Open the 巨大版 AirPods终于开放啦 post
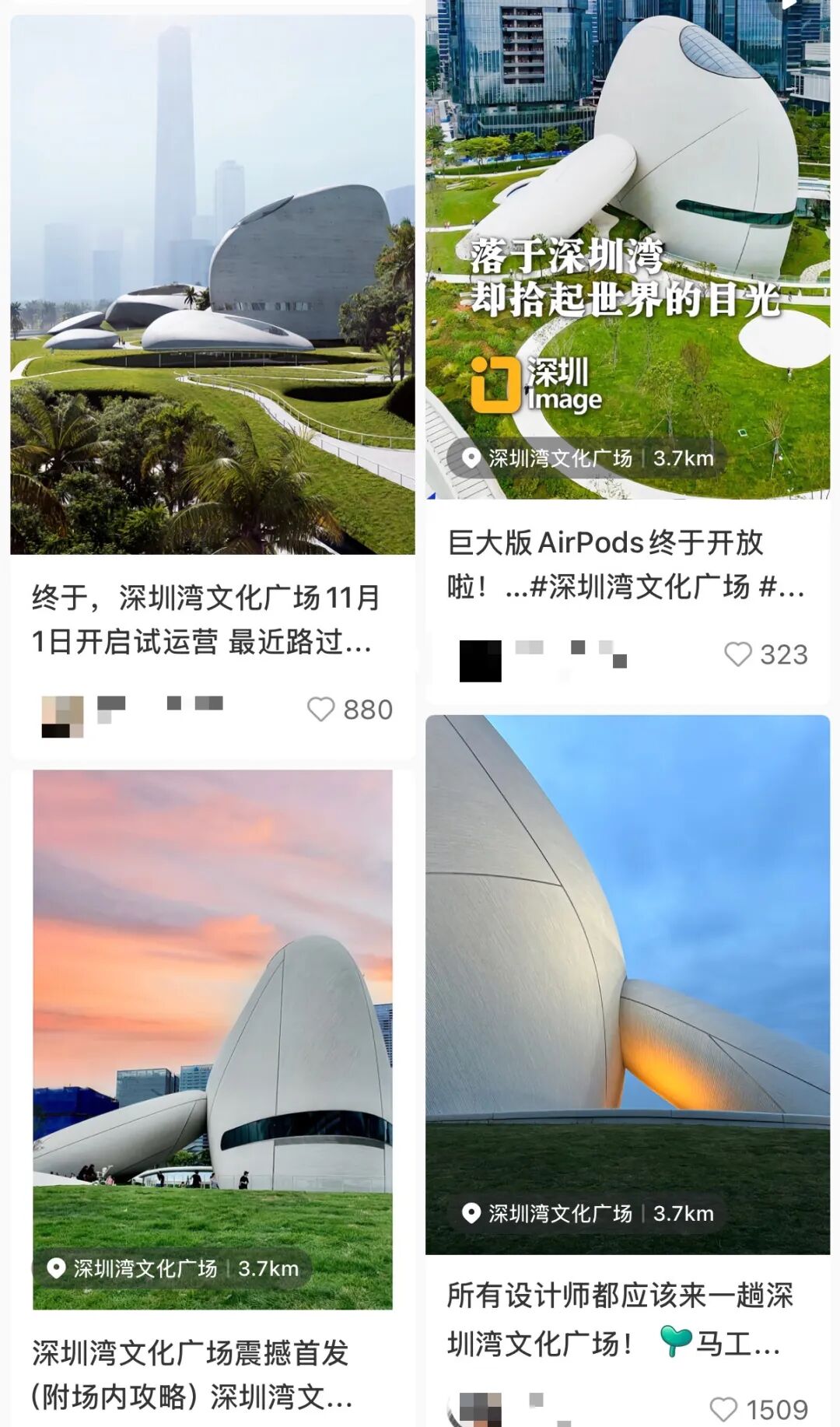The height and width of the screenshot is (1427, 840). [x=626, y=563]
